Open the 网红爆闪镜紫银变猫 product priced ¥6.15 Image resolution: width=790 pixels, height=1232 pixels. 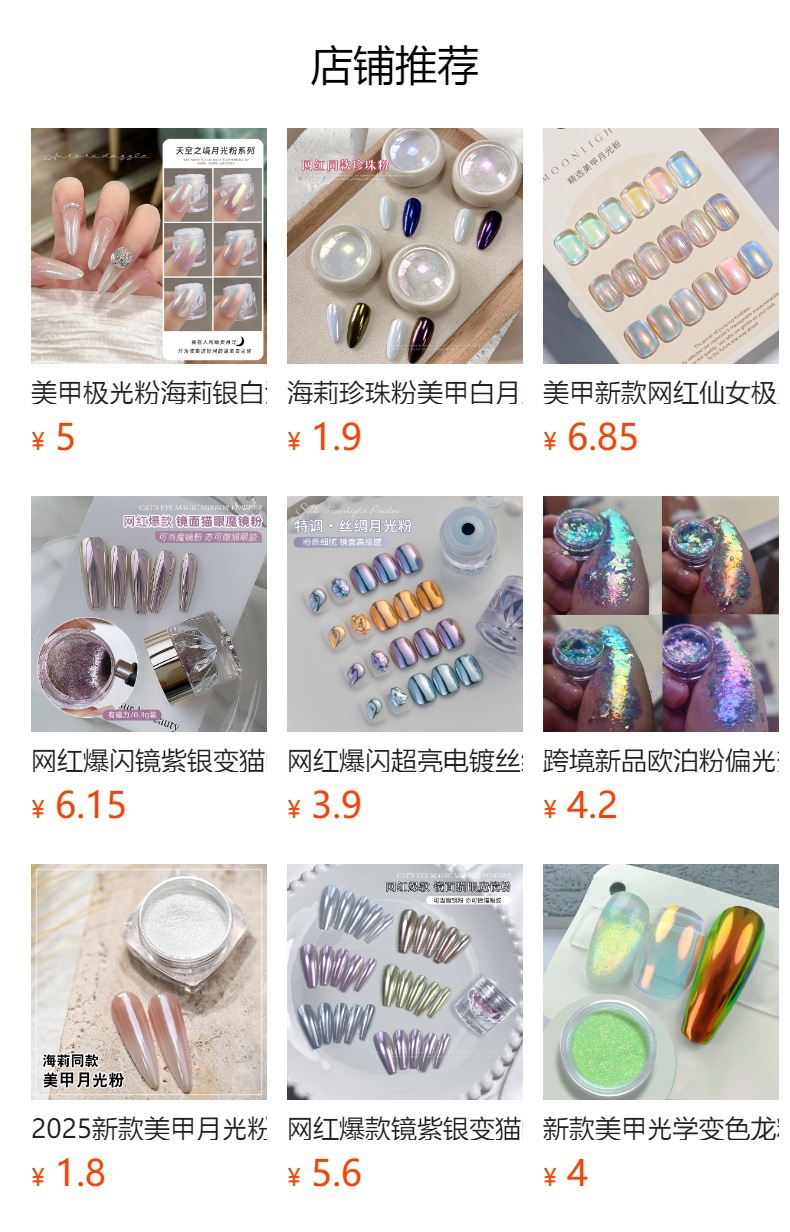coord(149,614)
